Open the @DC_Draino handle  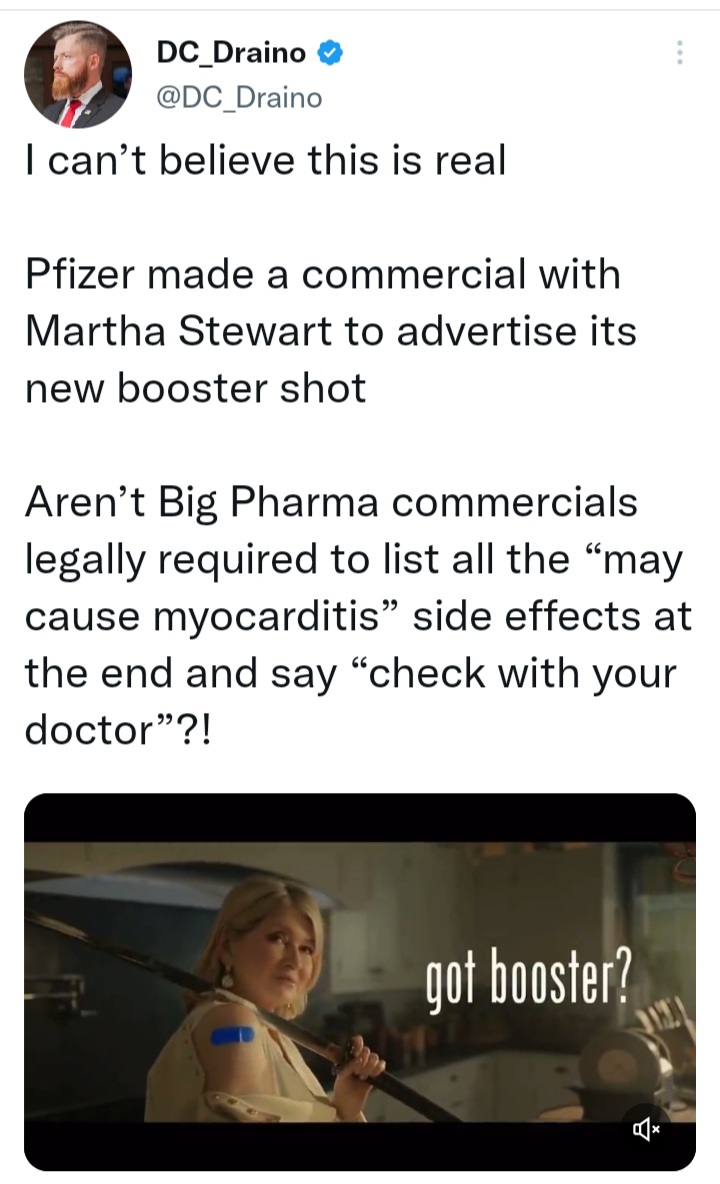click(239, 97)
